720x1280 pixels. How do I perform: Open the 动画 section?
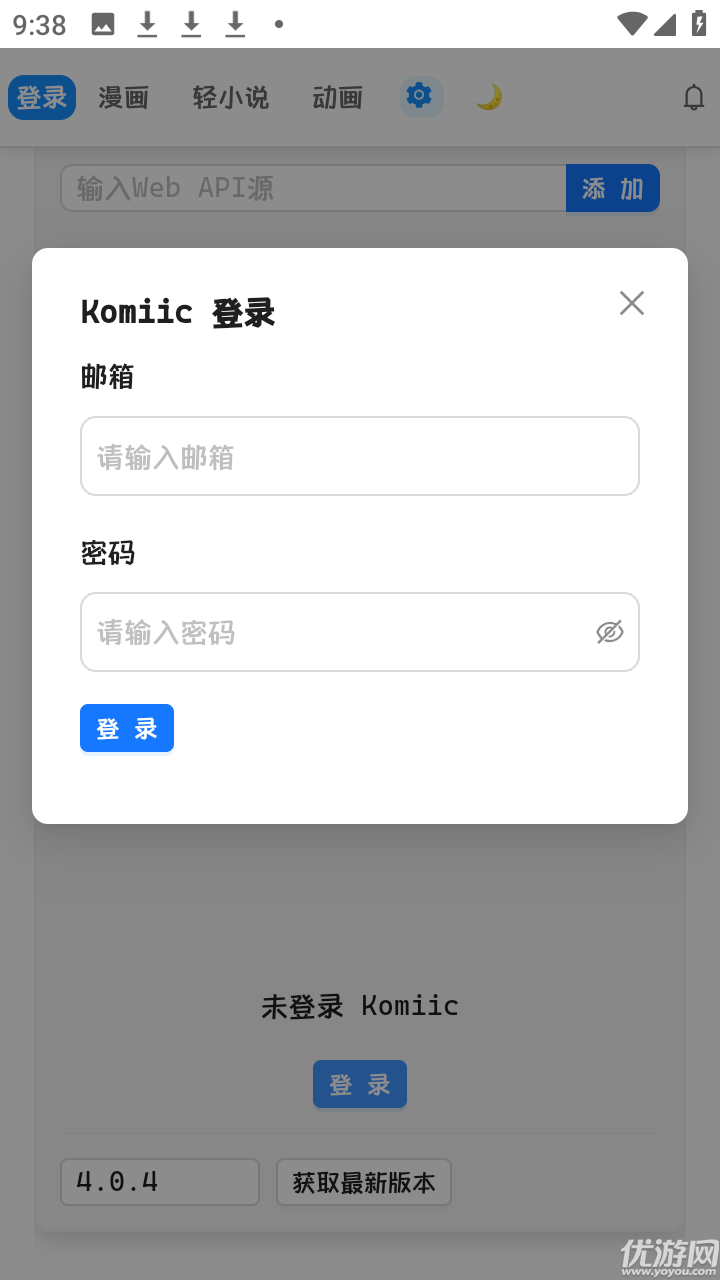(337, 97)
